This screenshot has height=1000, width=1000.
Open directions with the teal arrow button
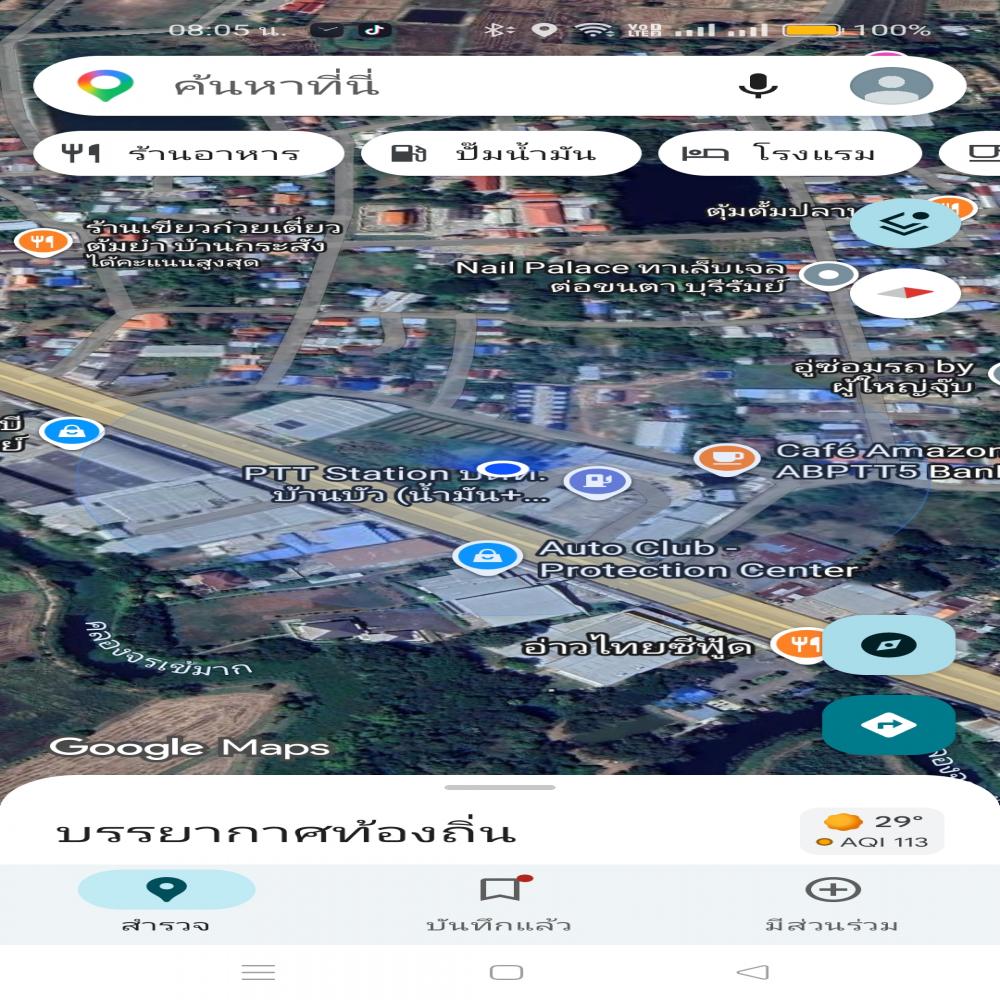tap(888, 725)
